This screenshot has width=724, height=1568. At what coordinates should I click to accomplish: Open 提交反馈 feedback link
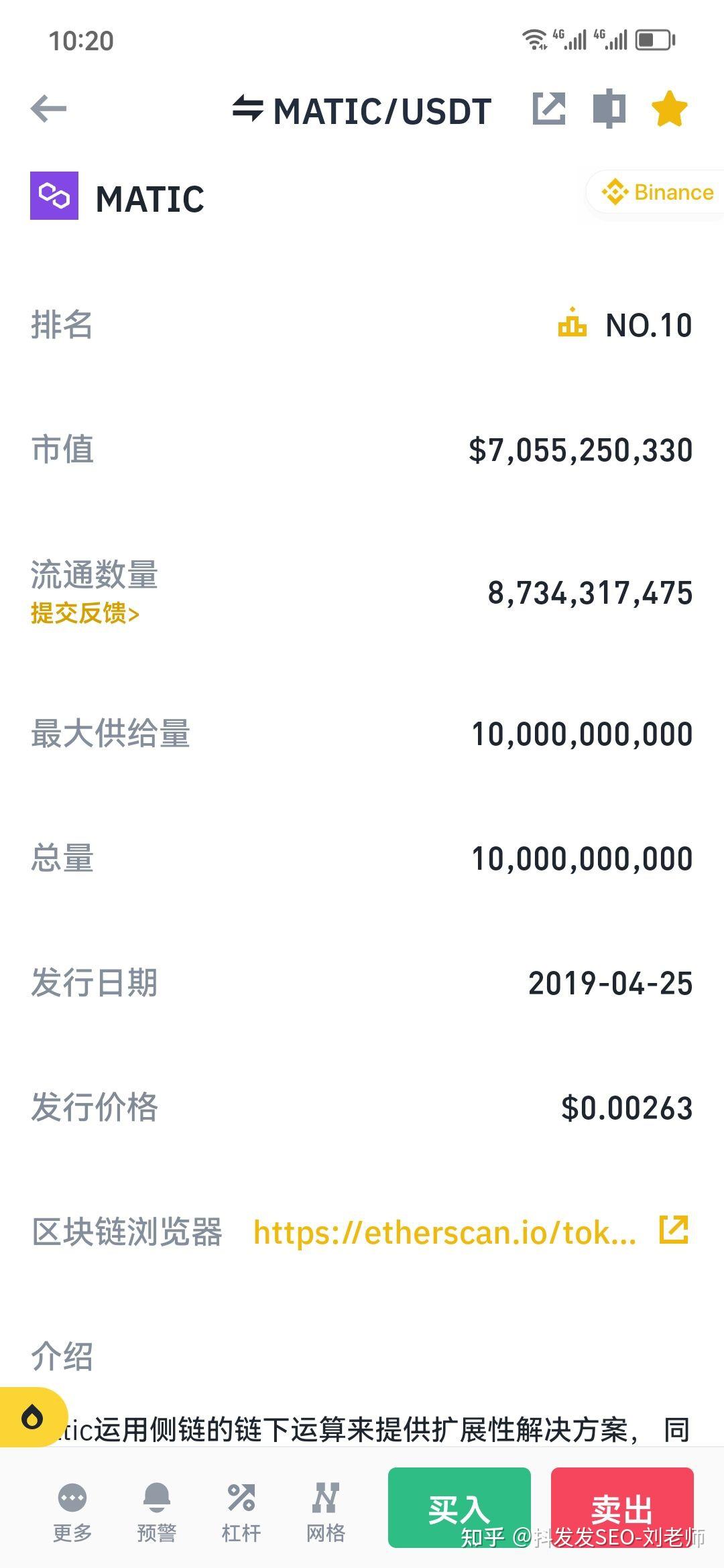84,613
